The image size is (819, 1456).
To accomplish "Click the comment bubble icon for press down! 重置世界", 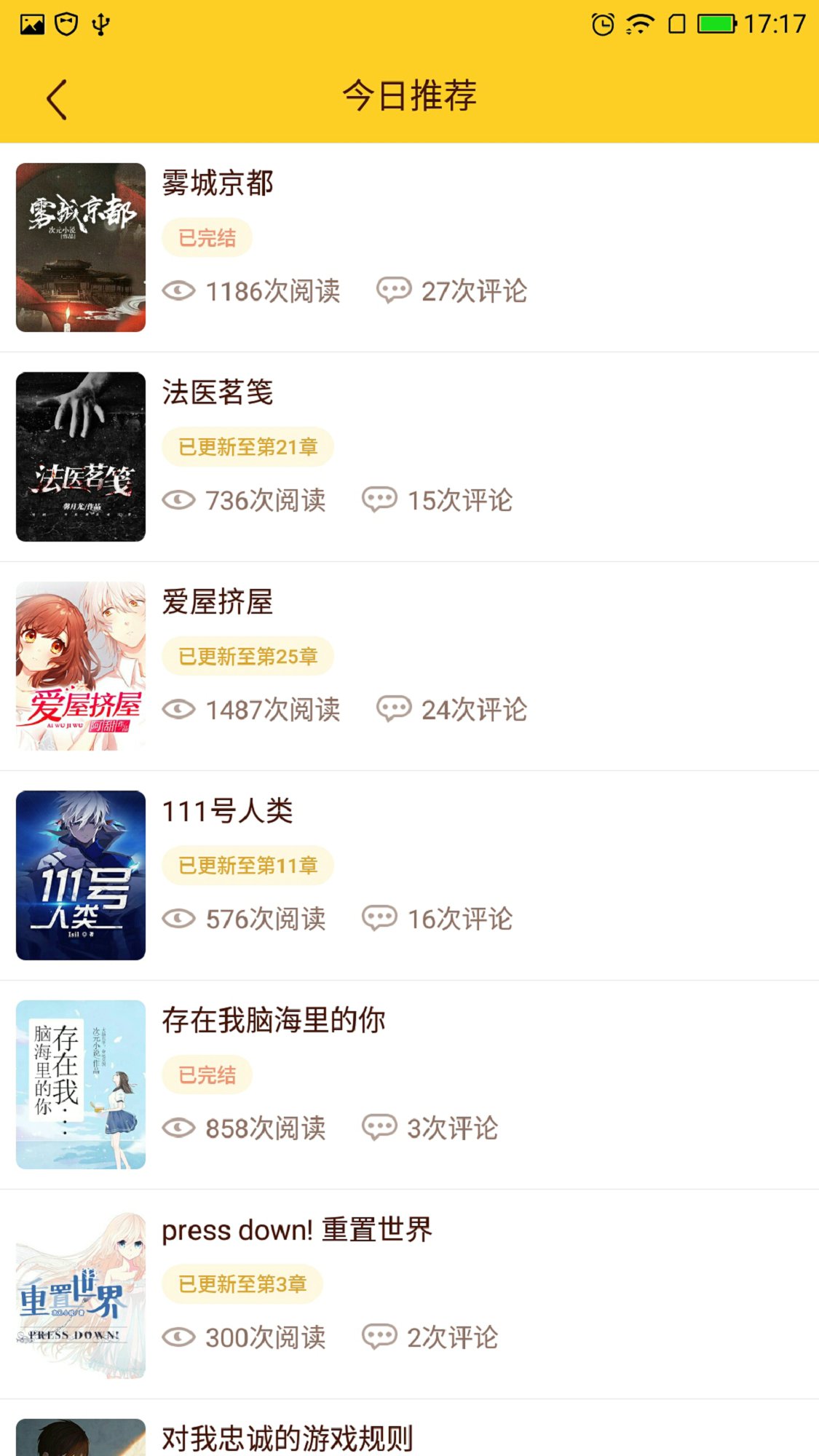I will [379, 1337].
